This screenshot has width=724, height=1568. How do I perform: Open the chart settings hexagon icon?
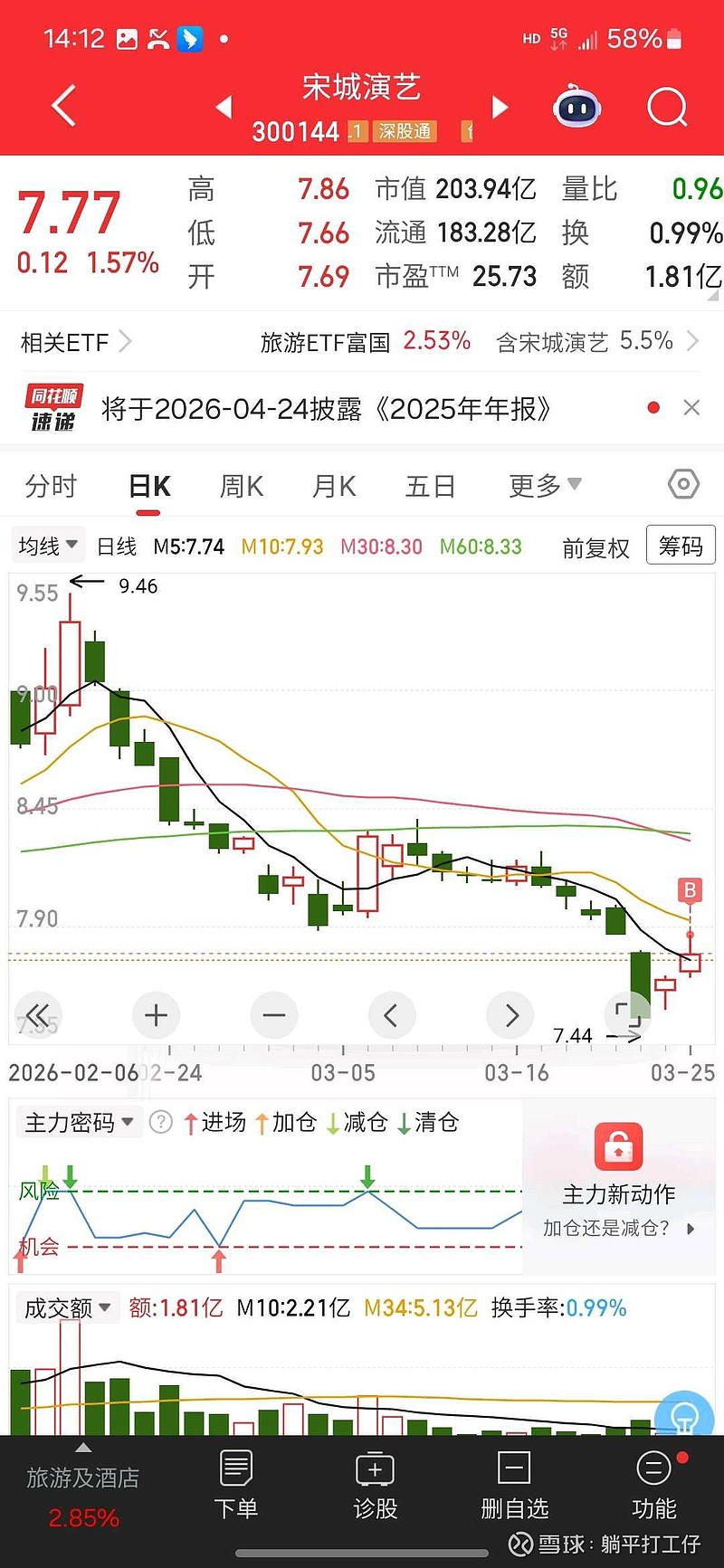point(683,485)
